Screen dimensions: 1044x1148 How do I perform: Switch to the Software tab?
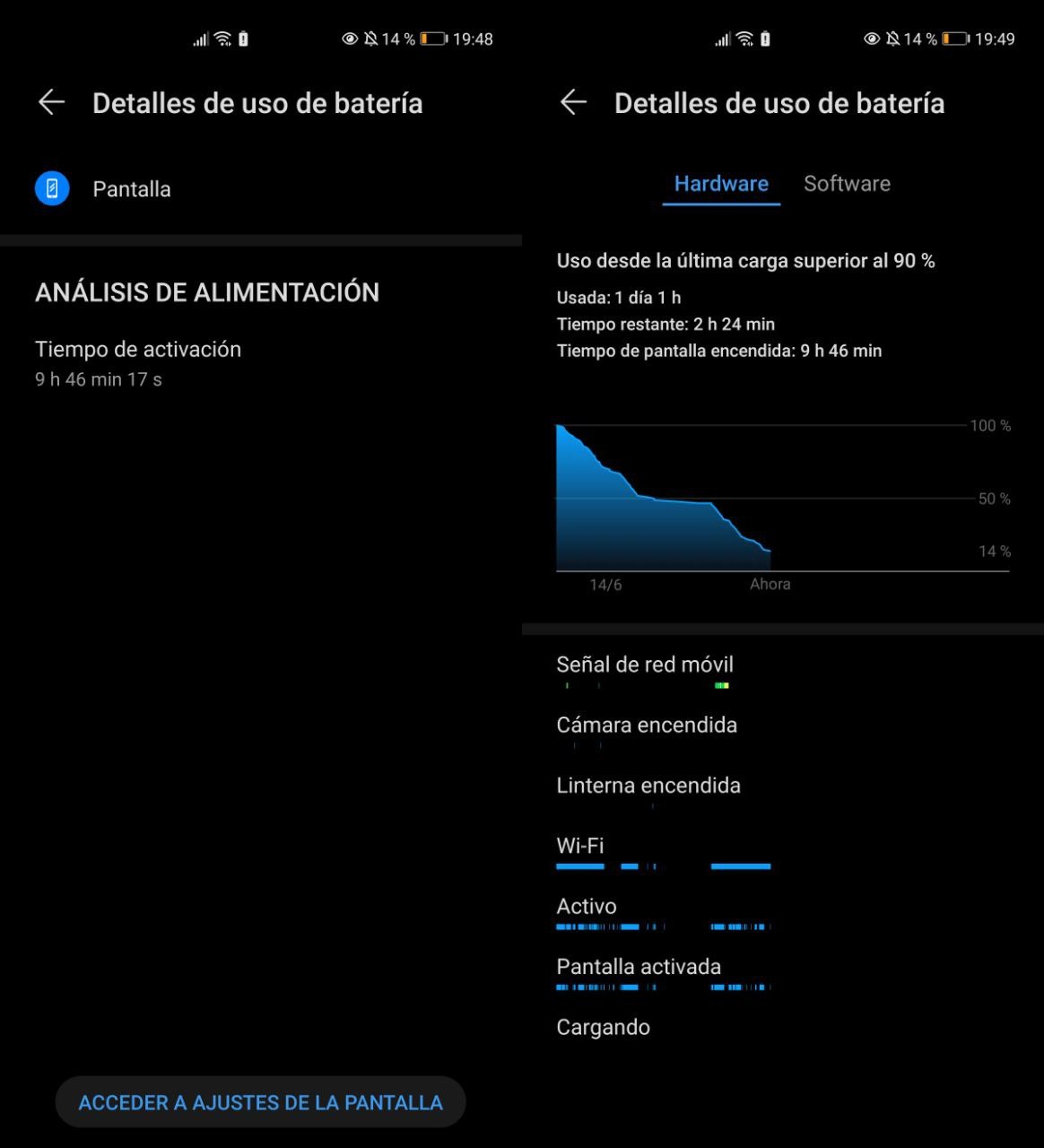coord(847,184)
